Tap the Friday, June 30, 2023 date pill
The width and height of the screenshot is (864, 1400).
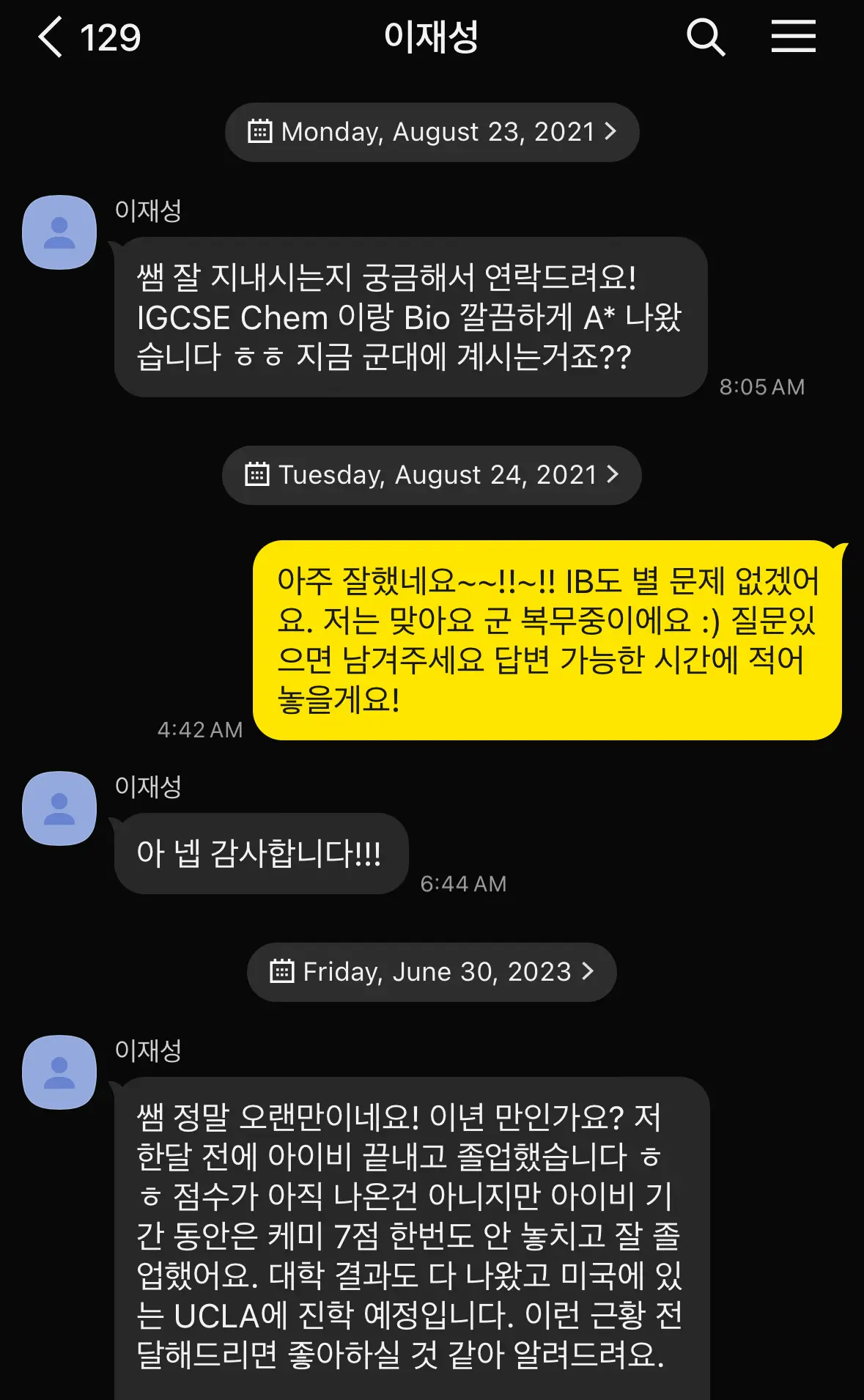click(x=432, y=972)
